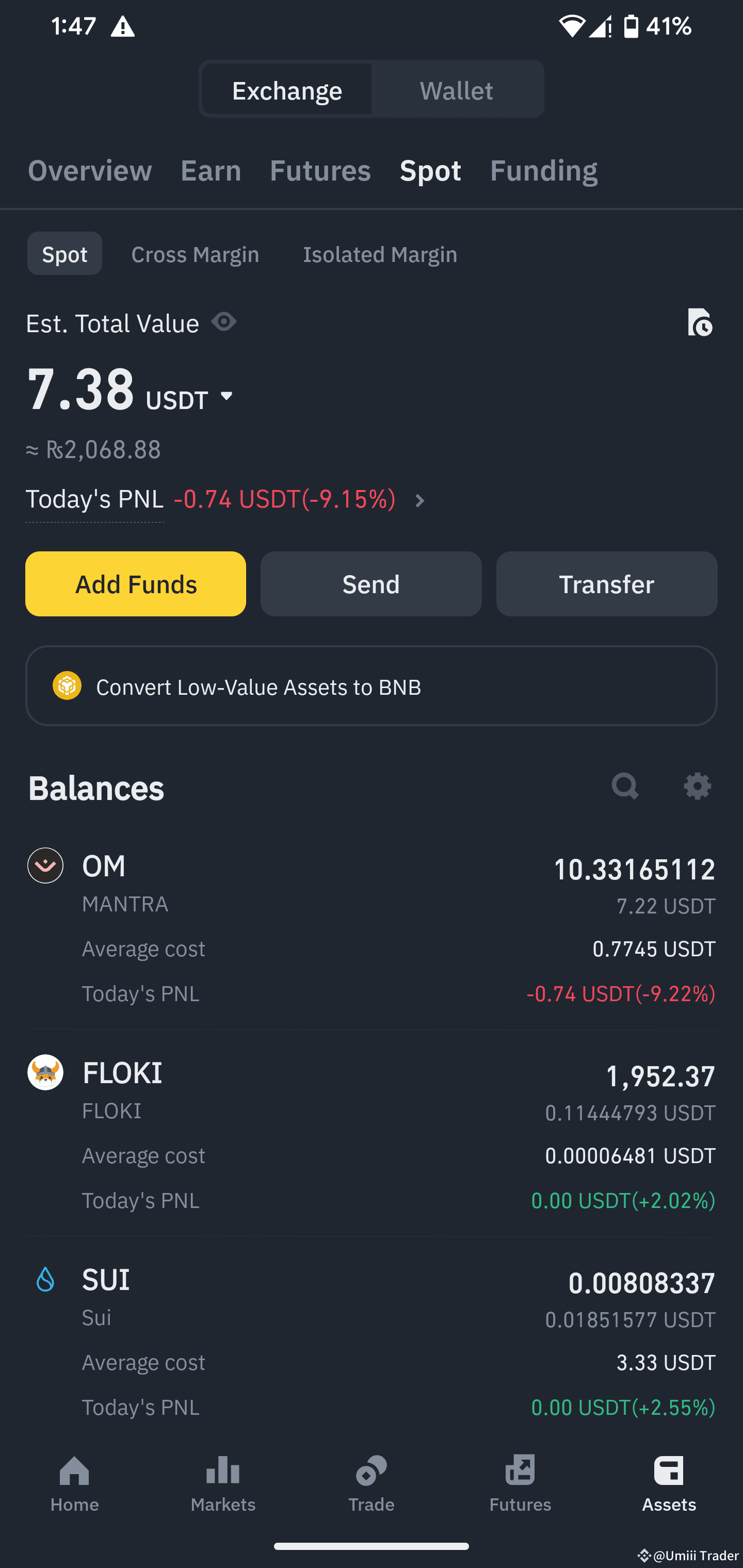Select the Cross Margin pill
Screen dimensions: 743x1568
[x=196, y=254]
